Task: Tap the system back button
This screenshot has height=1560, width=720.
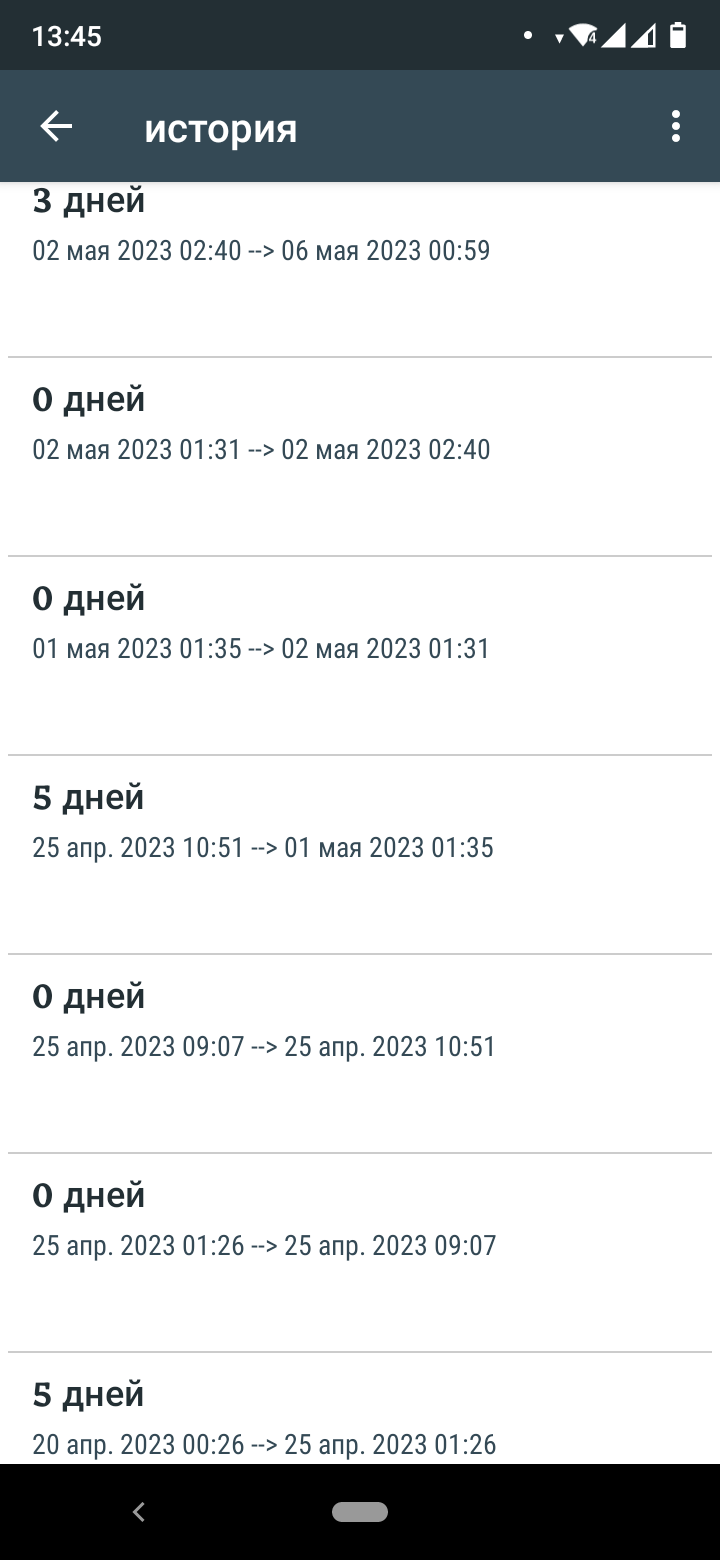Action: [x=139, y=1512]
